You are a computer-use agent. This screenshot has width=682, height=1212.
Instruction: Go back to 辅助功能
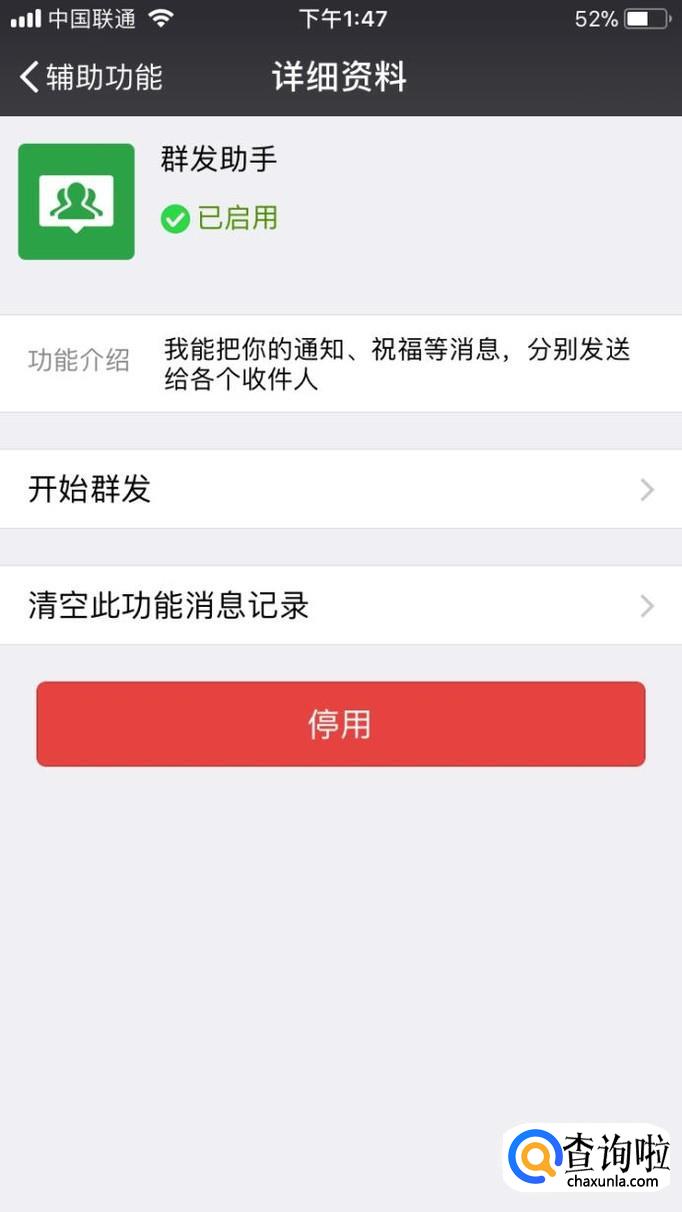(90, 77)
